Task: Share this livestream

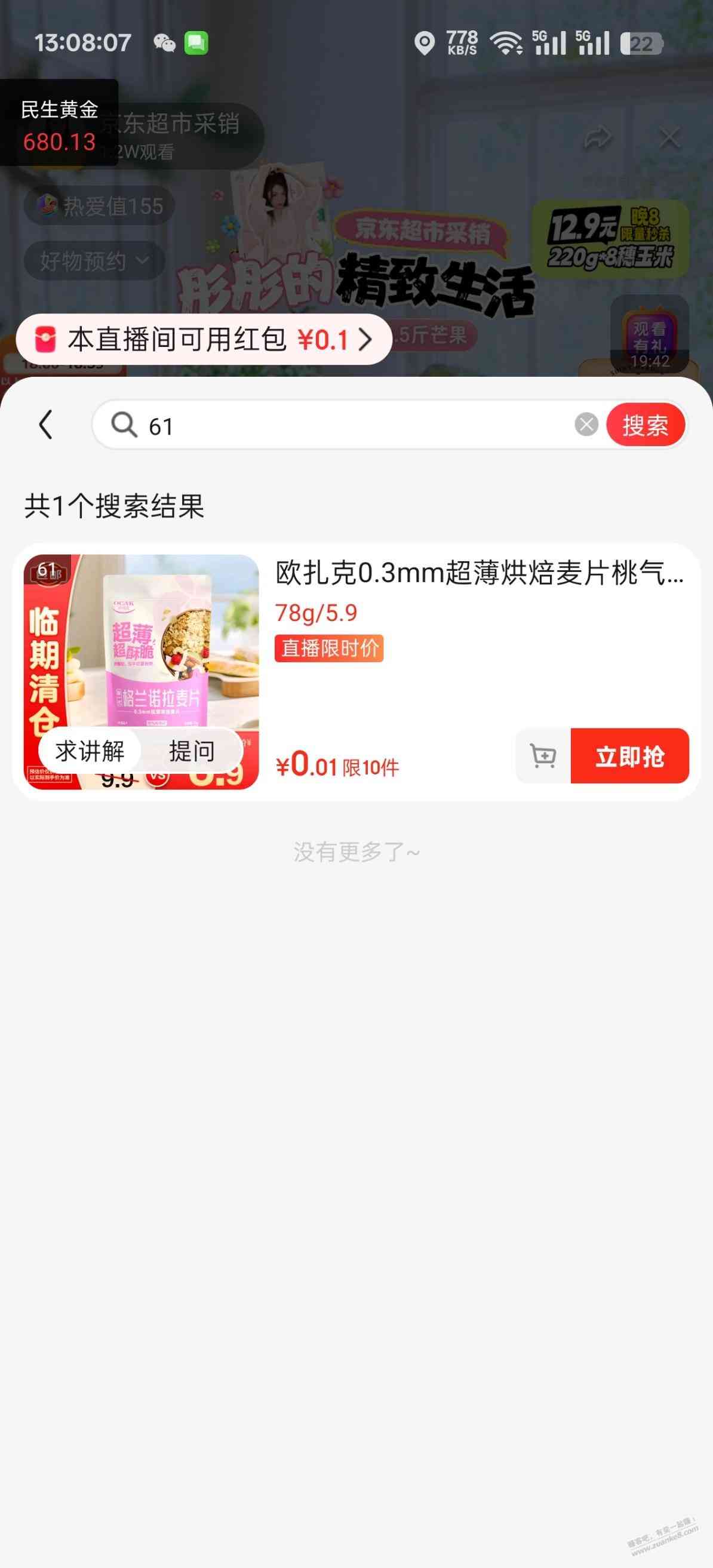Action: tap(597, 138)
